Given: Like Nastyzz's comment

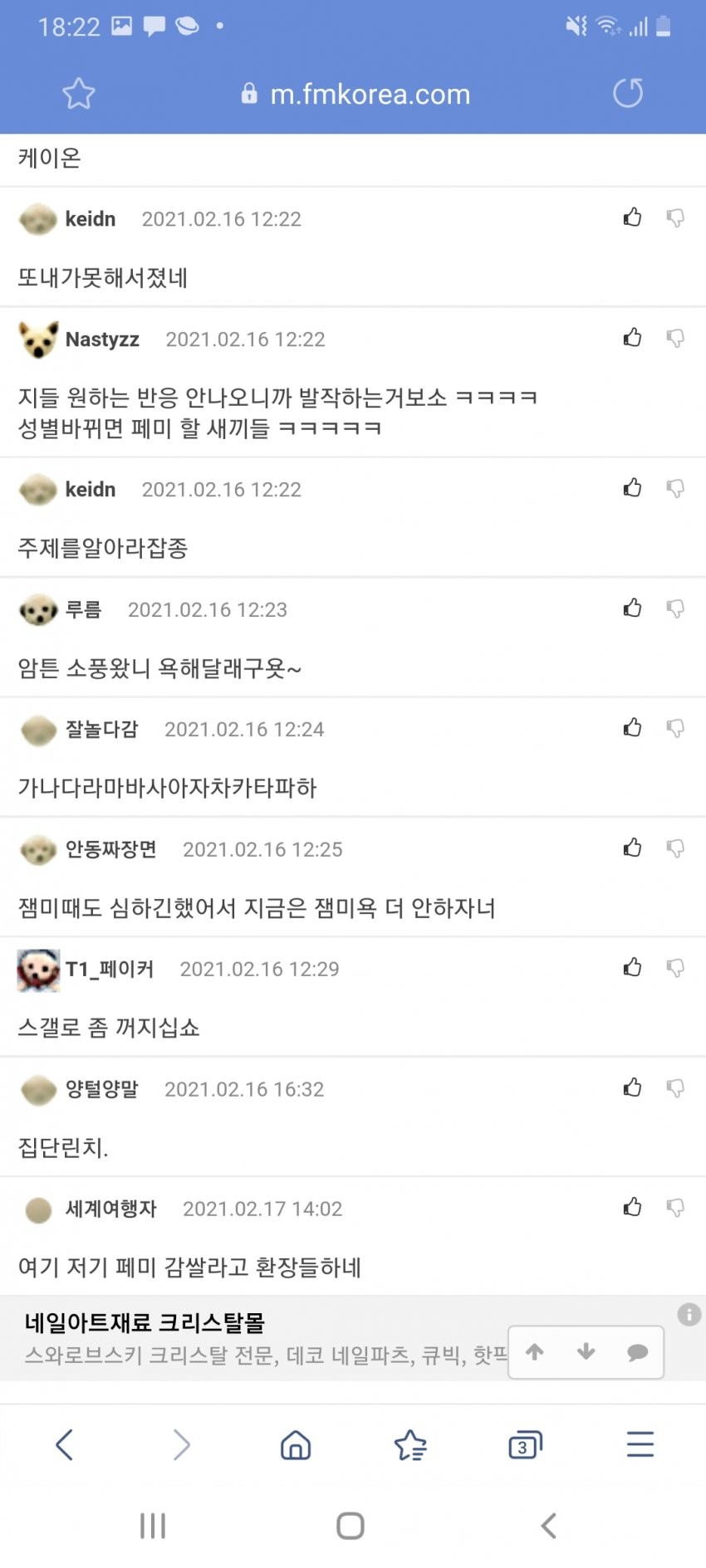Looking at the screenshot, I should [632, 338].
